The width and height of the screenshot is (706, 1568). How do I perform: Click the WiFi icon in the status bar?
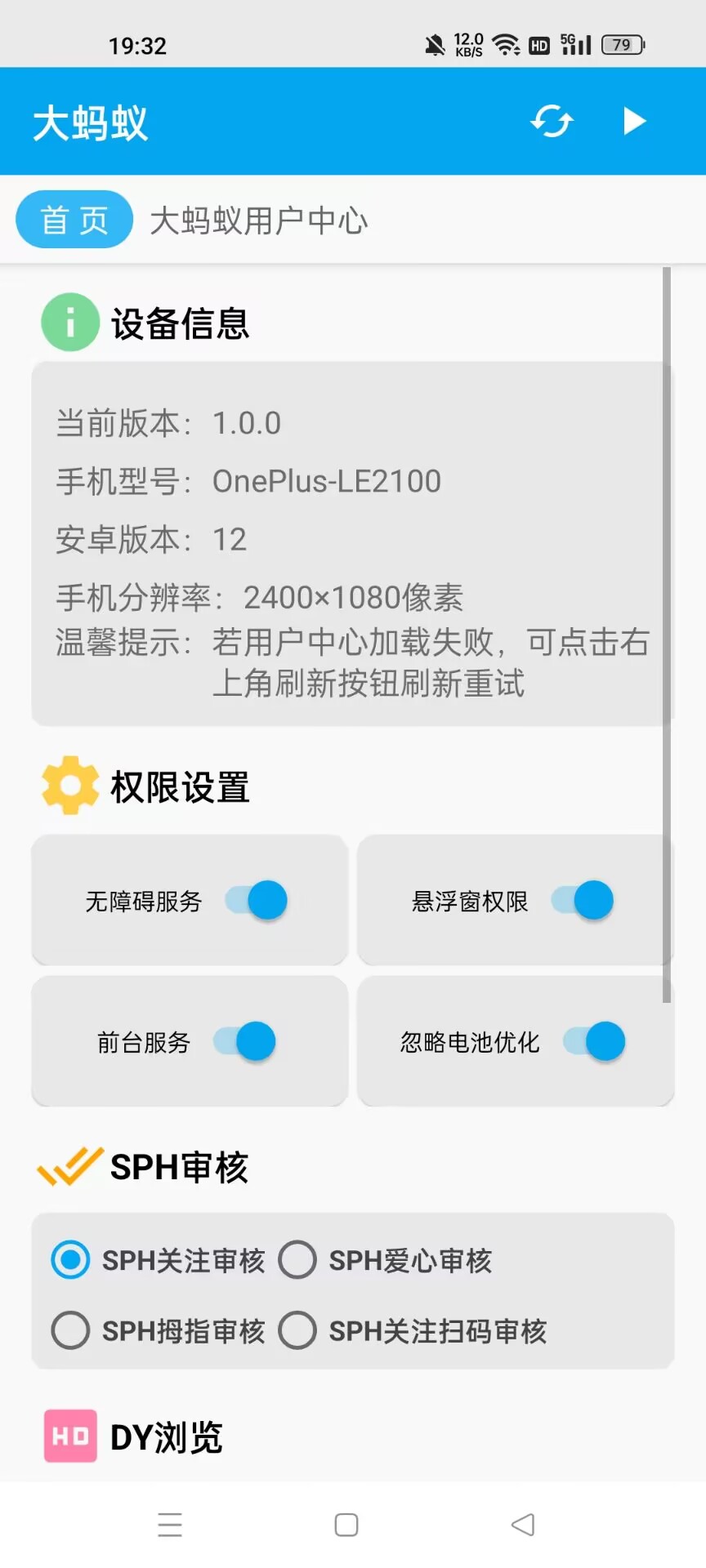point(507,45)
